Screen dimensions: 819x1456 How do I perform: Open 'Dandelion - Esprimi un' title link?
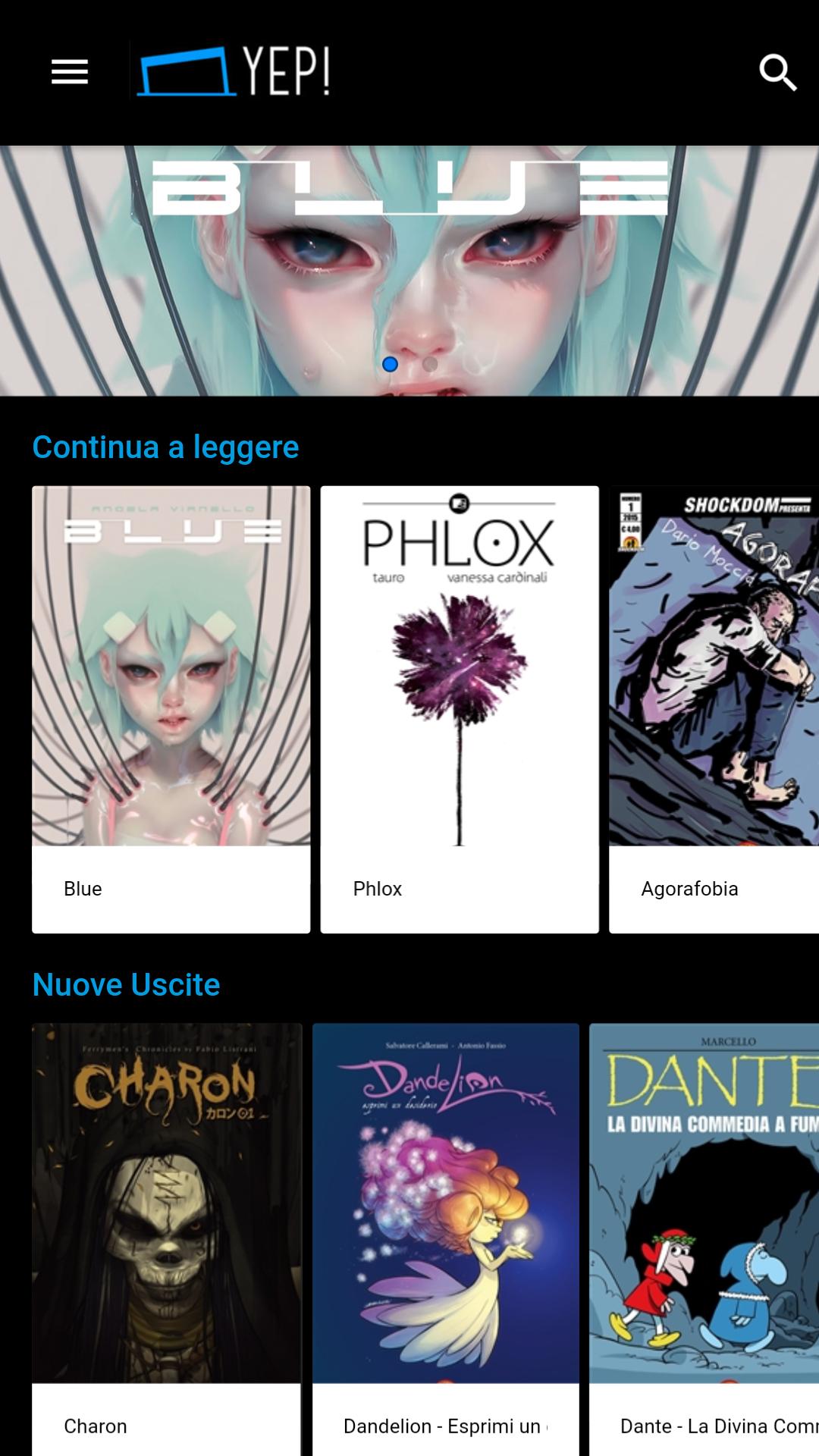coord(447,1426)
